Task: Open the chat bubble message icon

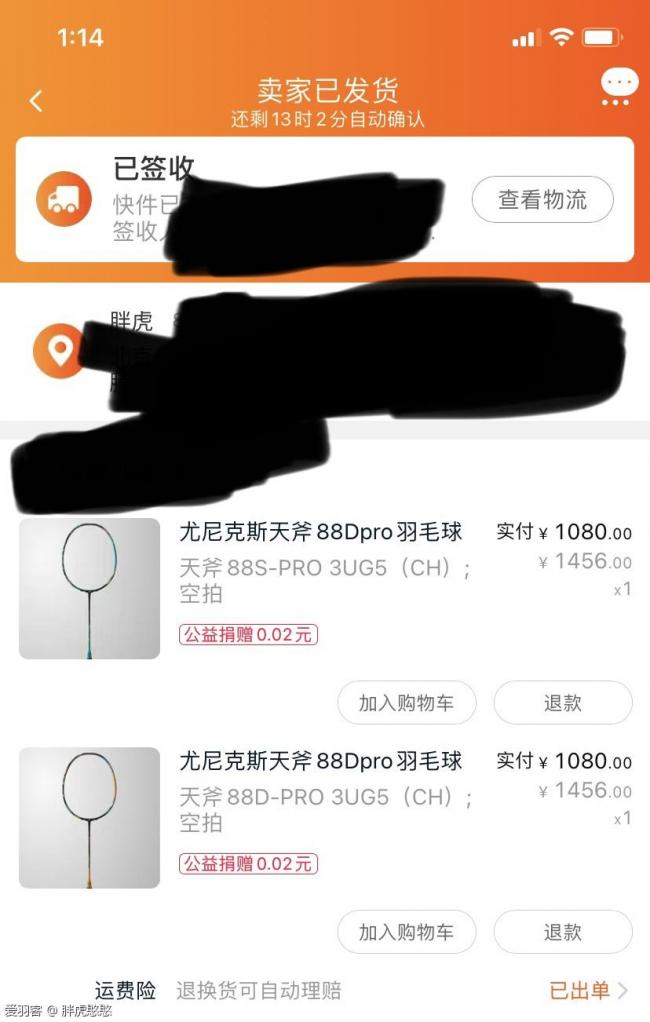Action: tap(619, 88)
